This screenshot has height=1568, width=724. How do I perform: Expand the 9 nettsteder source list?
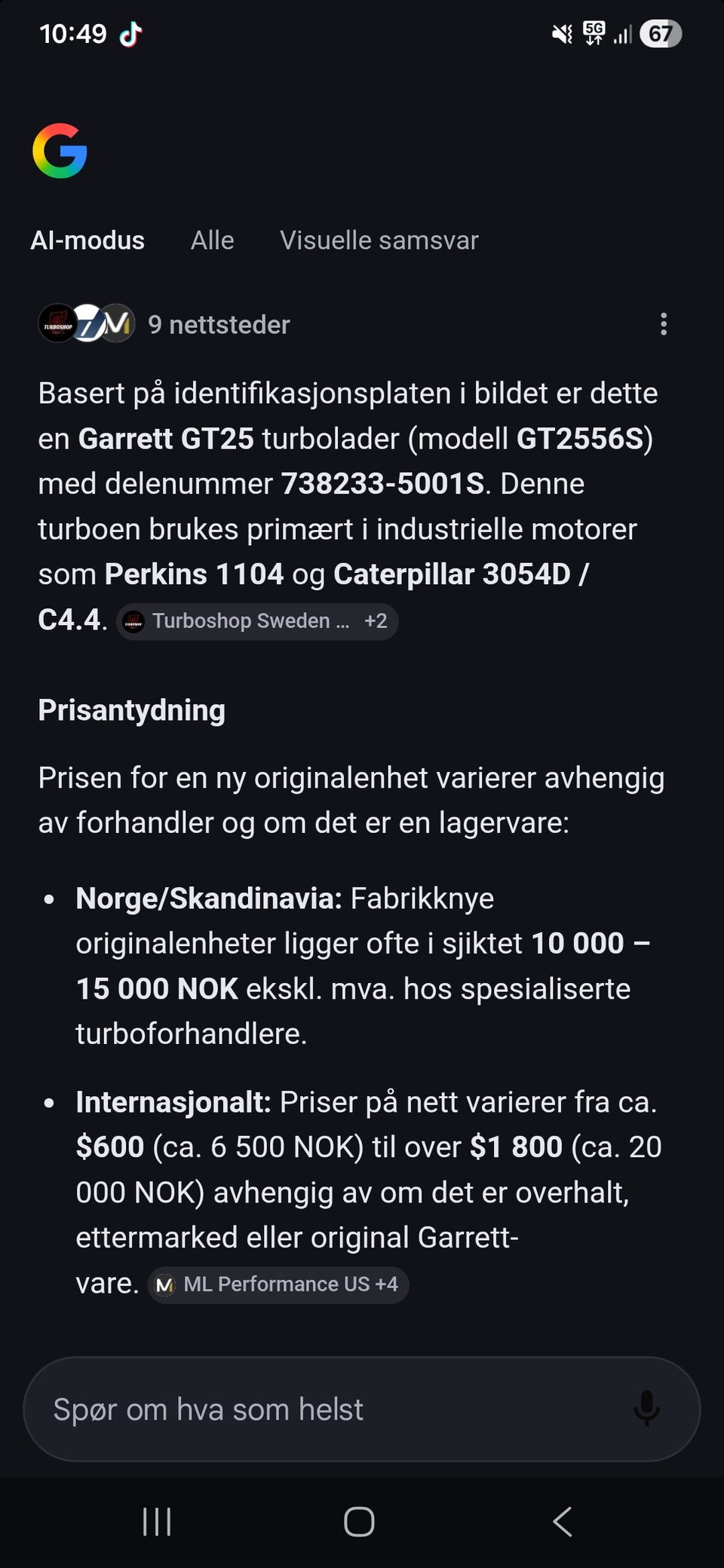click(219, 324)
